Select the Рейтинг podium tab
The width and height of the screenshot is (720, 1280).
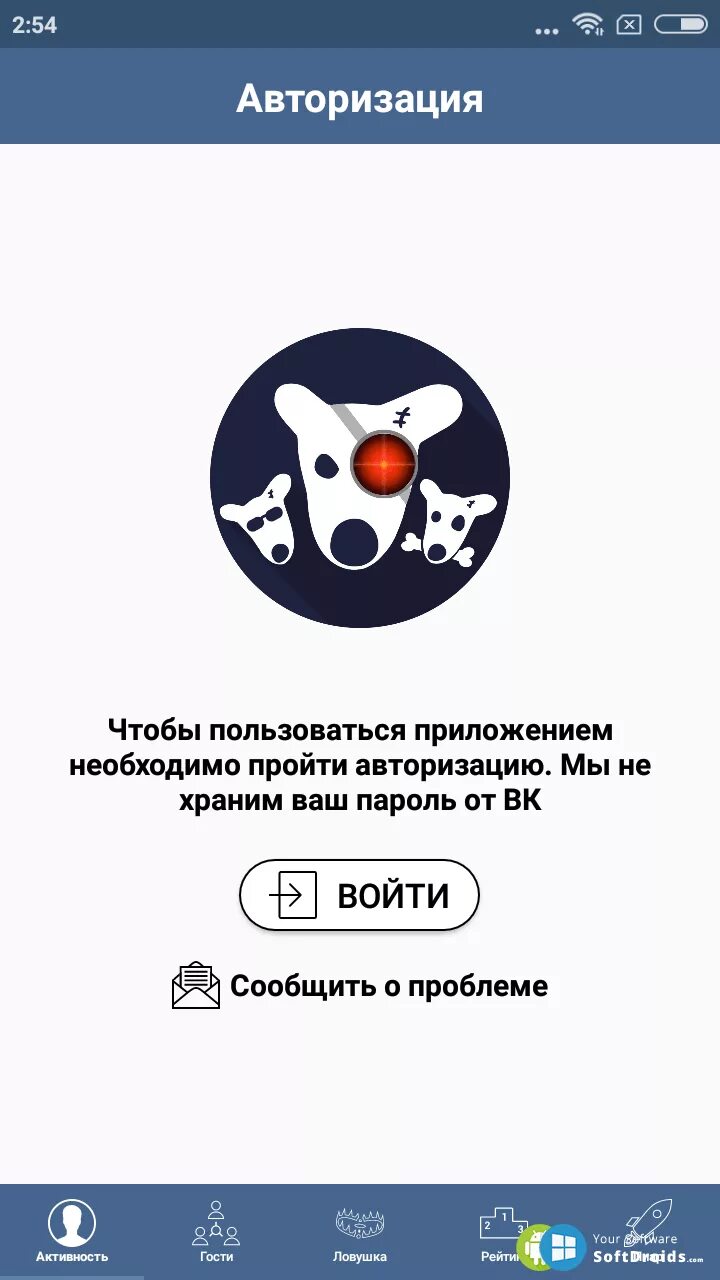504,1232
